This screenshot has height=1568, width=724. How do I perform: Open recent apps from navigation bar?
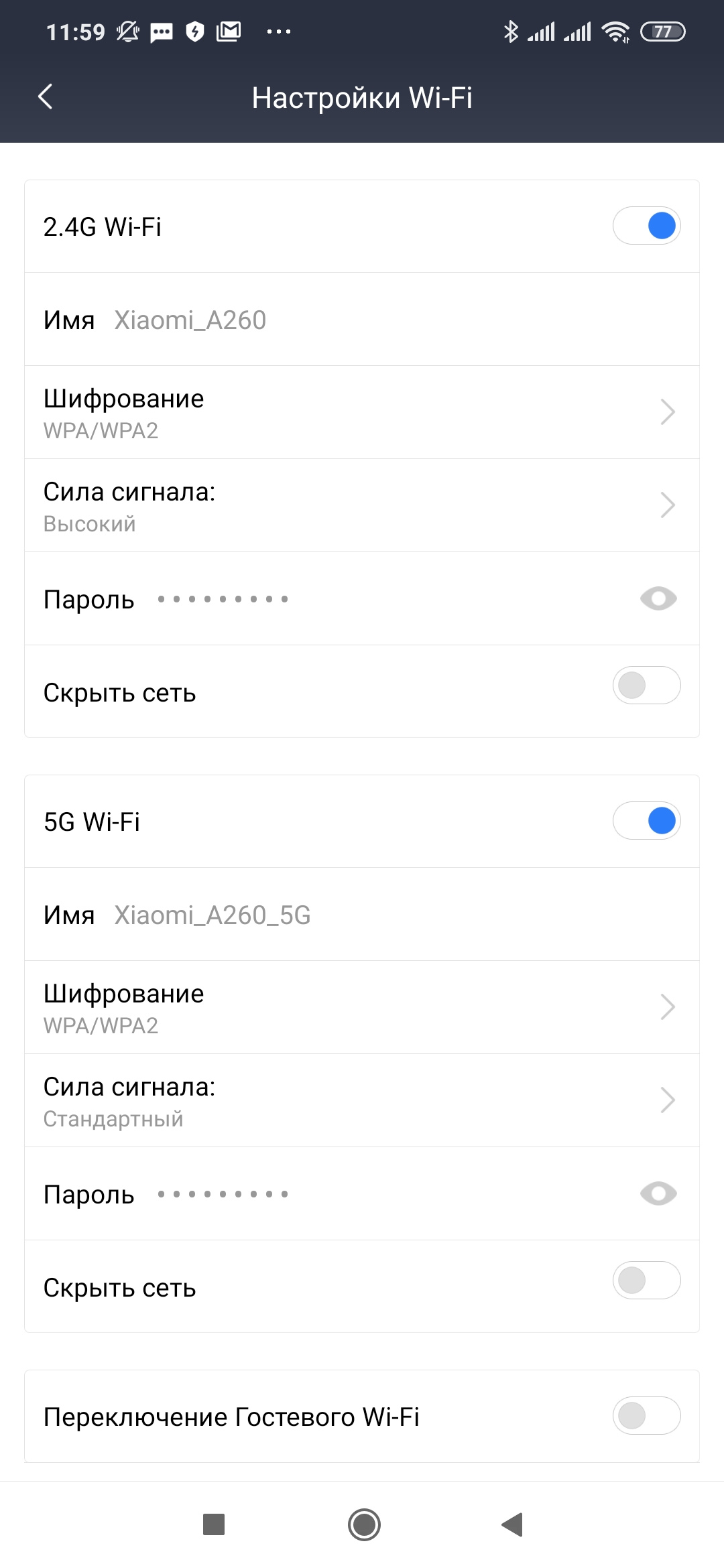214,1524
